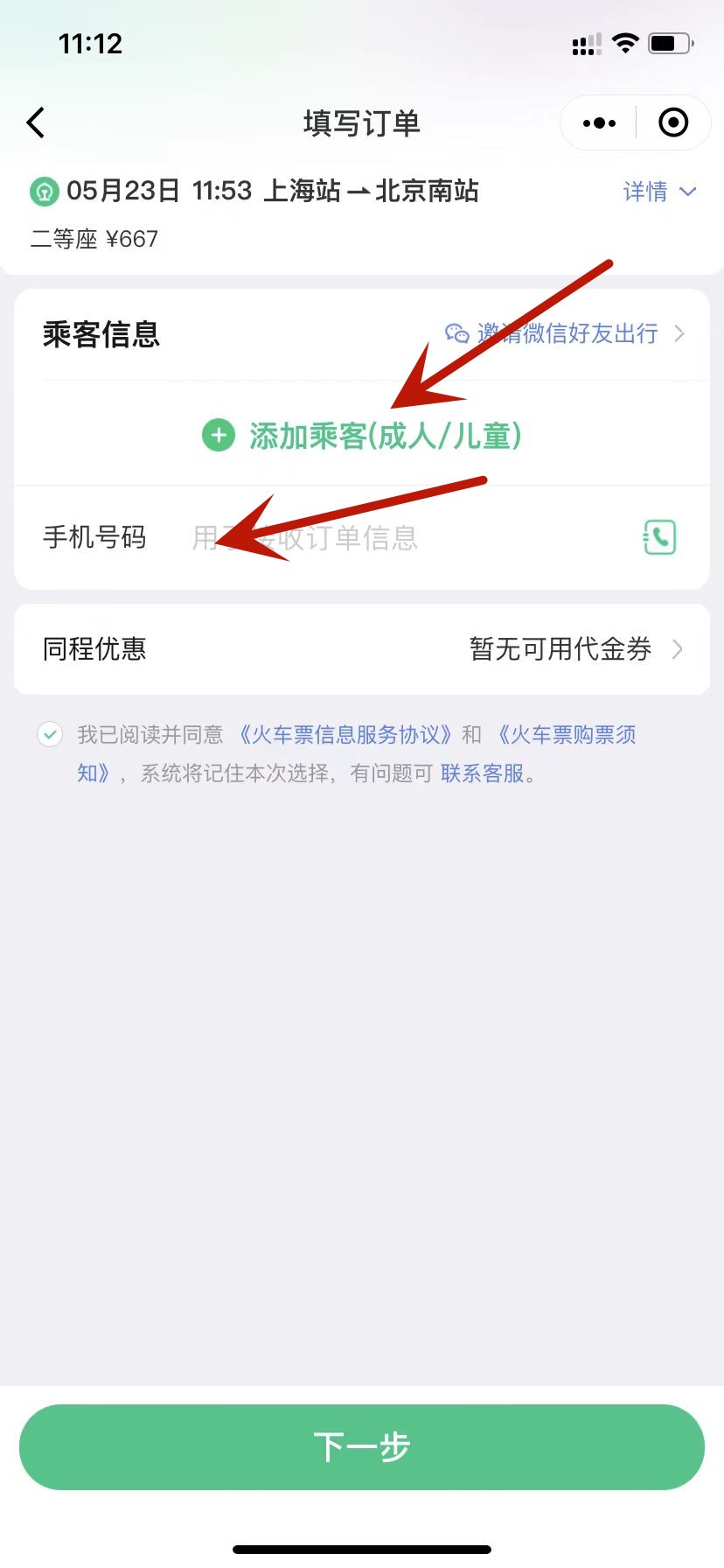The height and width of the screenshot is (1568, 724).
Task: Uncheck the 我已阅读并同意 agreement checkbox
Action: (50, 734)
